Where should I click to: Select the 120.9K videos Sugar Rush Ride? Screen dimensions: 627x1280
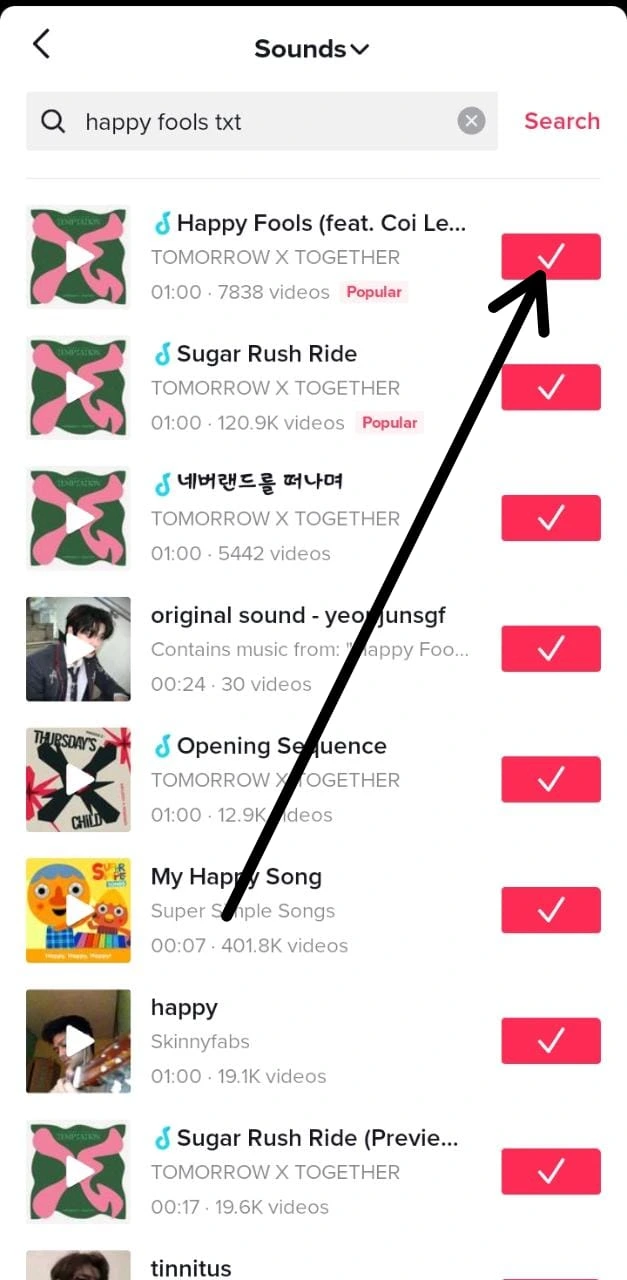pyautogui.click(x=551, y=388)
